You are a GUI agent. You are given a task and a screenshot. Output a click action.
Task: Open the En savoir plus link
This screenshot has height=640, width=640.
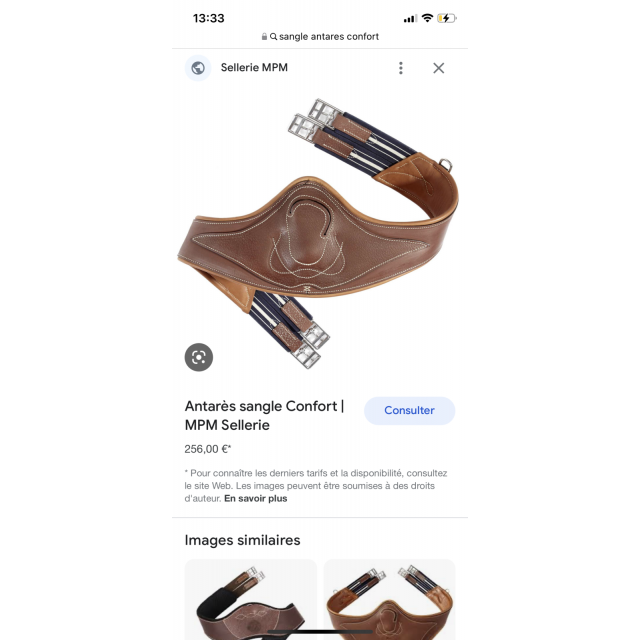coord(255,498)
